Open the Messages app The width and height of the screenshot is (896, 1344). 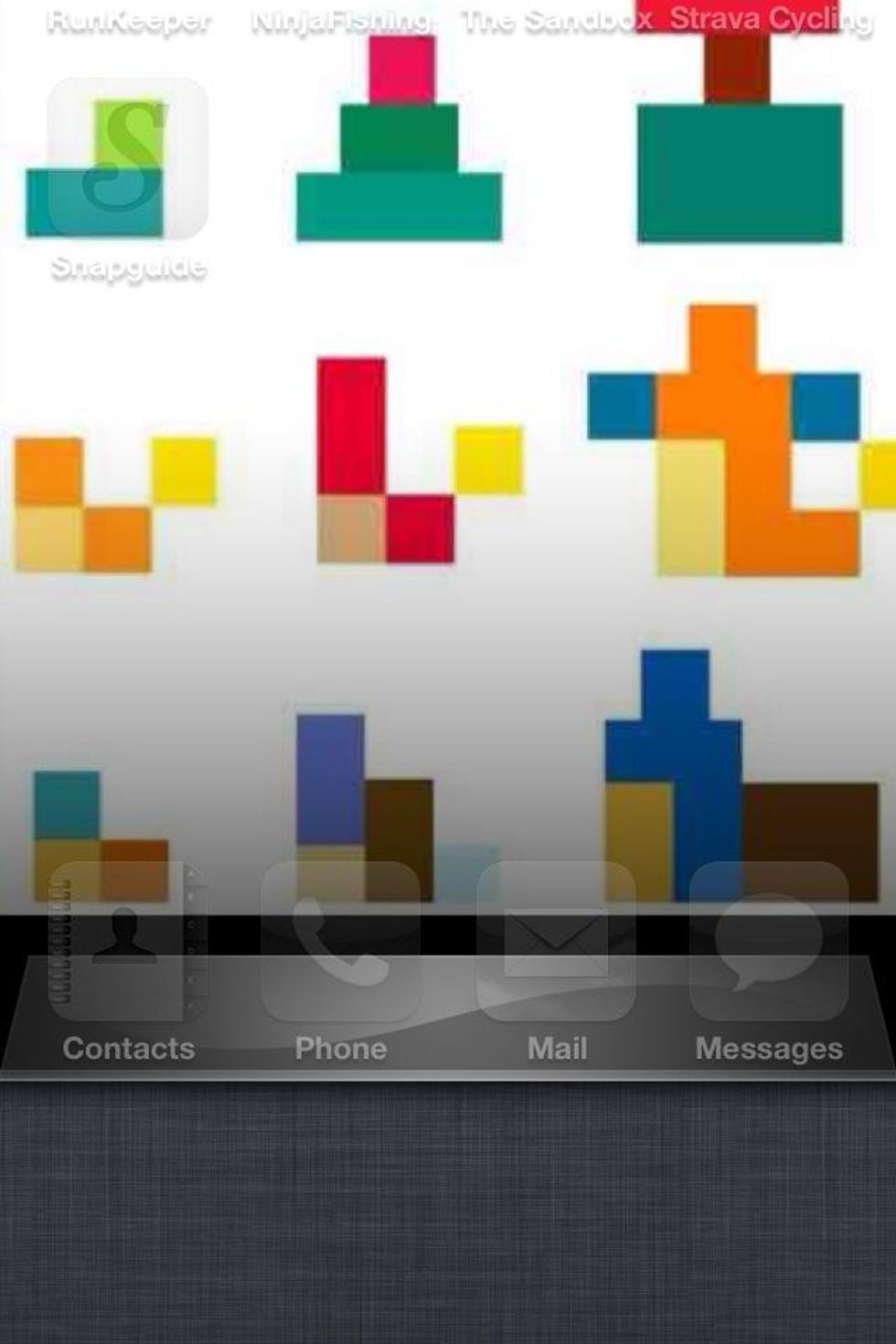tap(769, 942)
